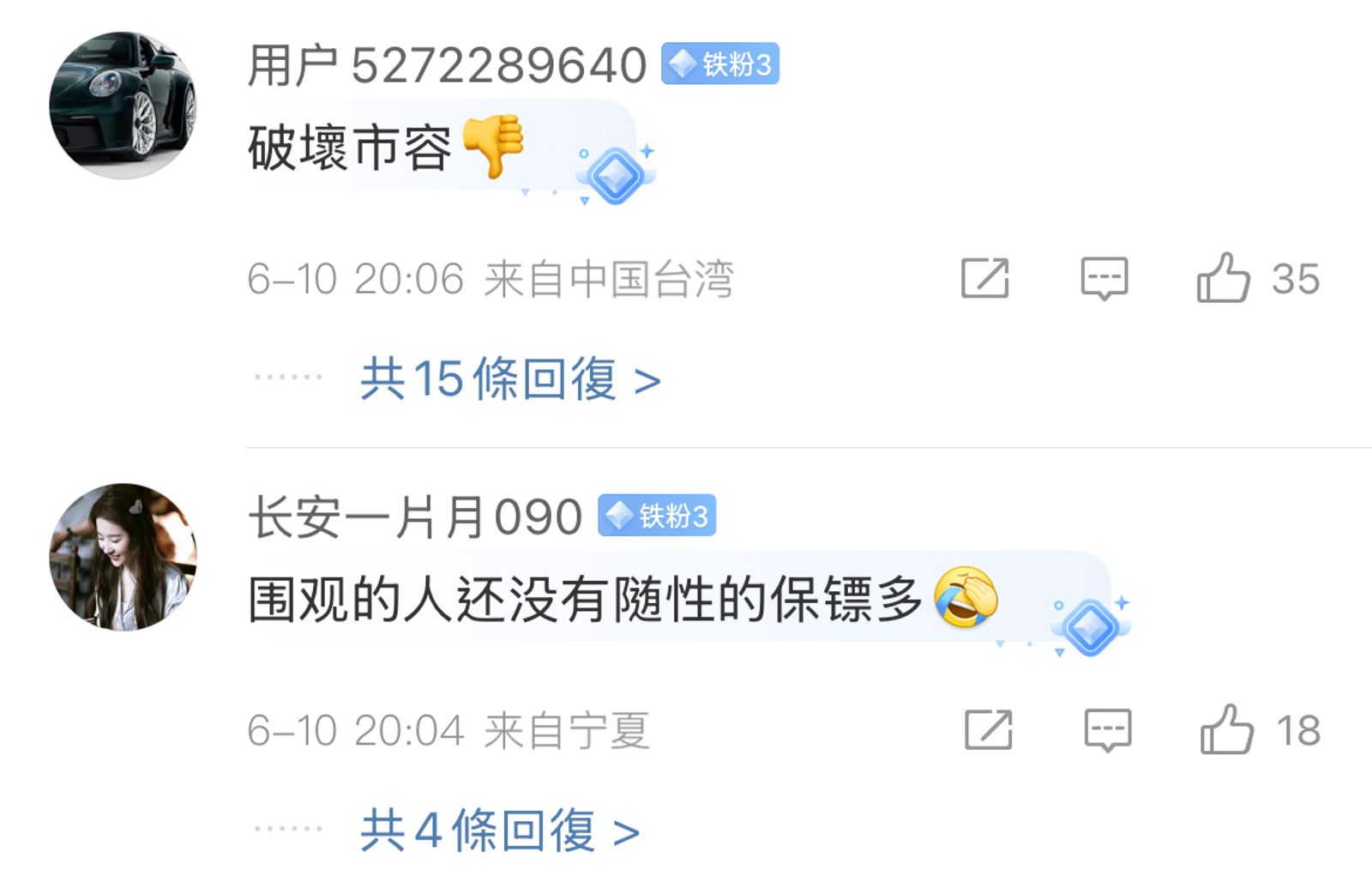Like the comment by 长安一片月090
Screen dimensions: 1372x894
coord(1227,731)
